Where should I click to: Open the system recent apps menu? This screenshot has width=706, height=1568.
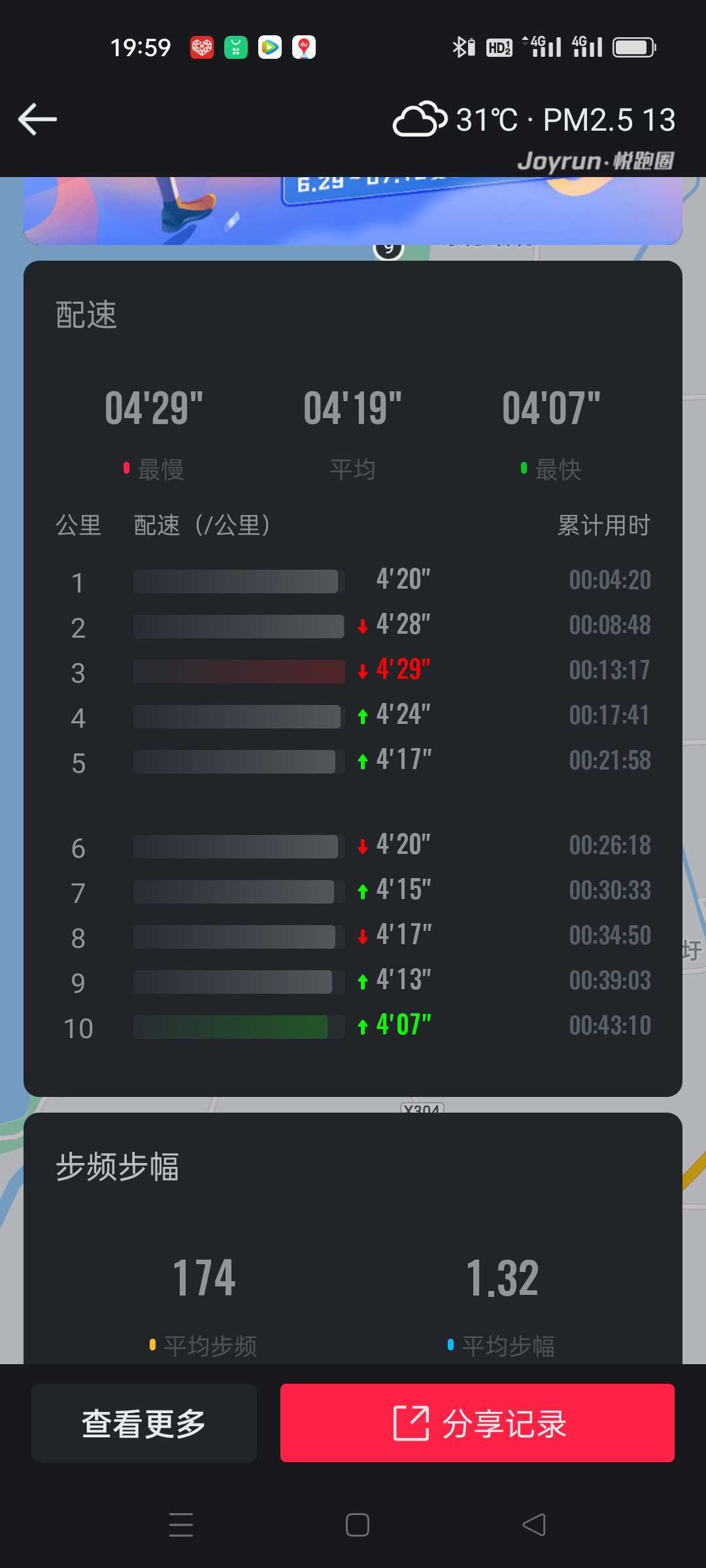(181, 1525)
